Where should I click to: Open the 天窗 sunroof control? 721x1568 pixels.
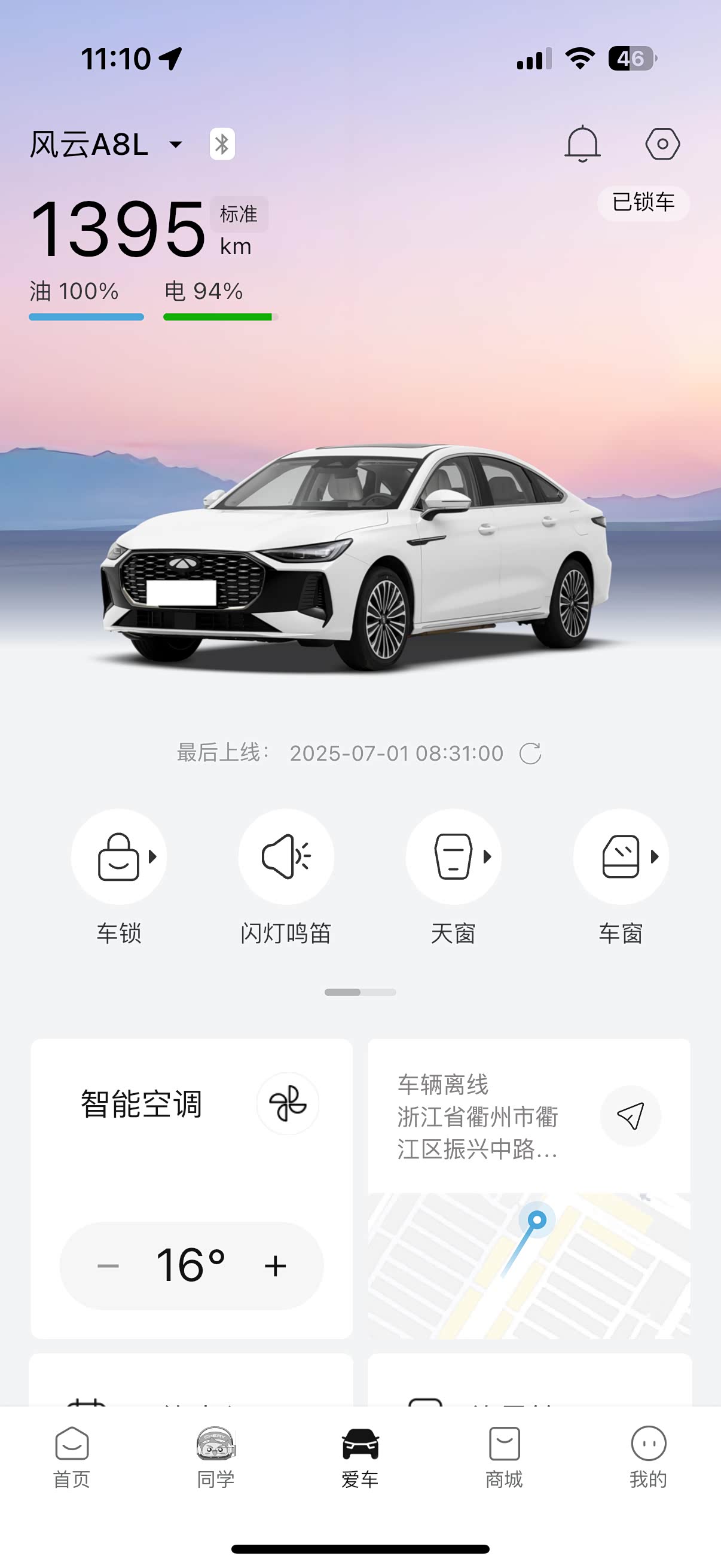click(x=453, y=856)
